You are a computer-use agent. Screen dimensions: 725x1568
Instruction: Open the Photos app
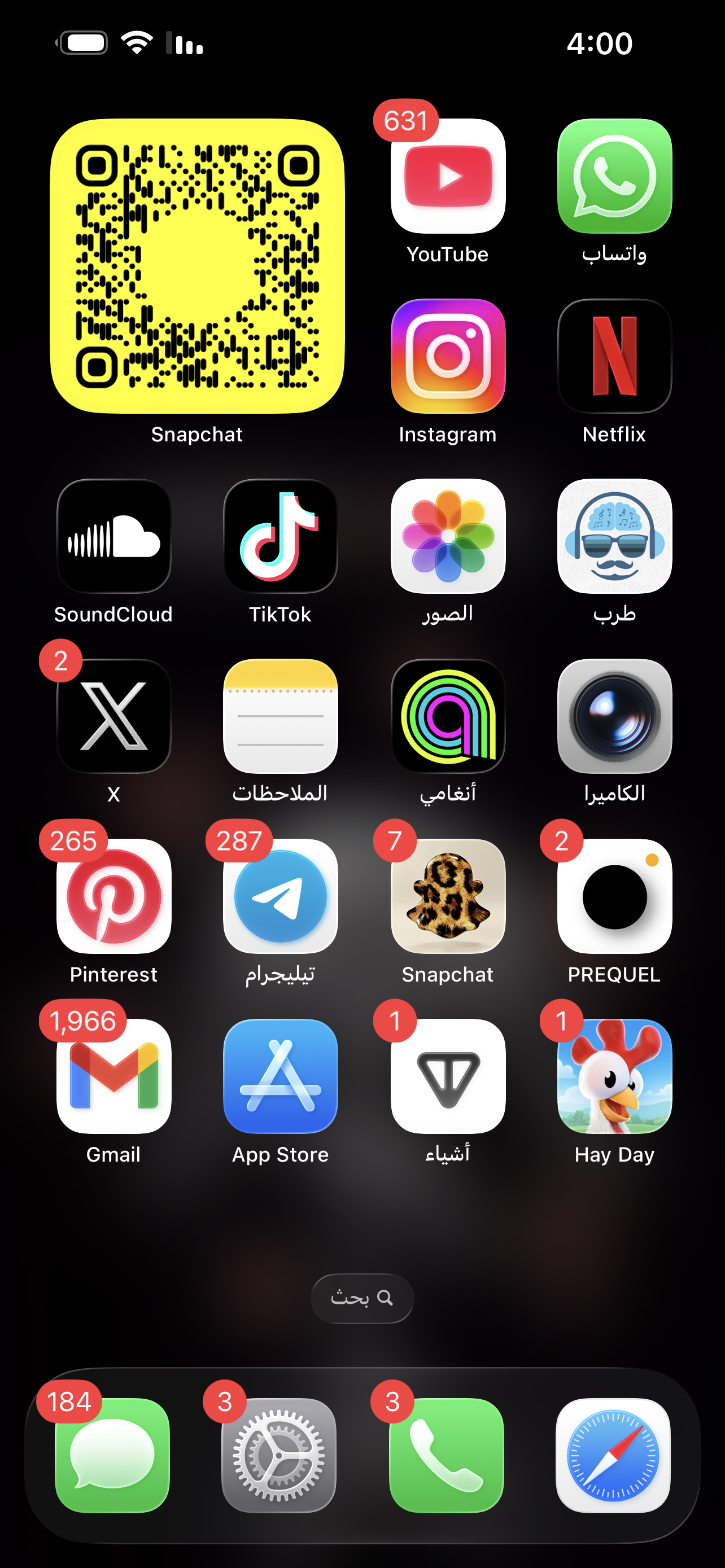pos(448,536)
